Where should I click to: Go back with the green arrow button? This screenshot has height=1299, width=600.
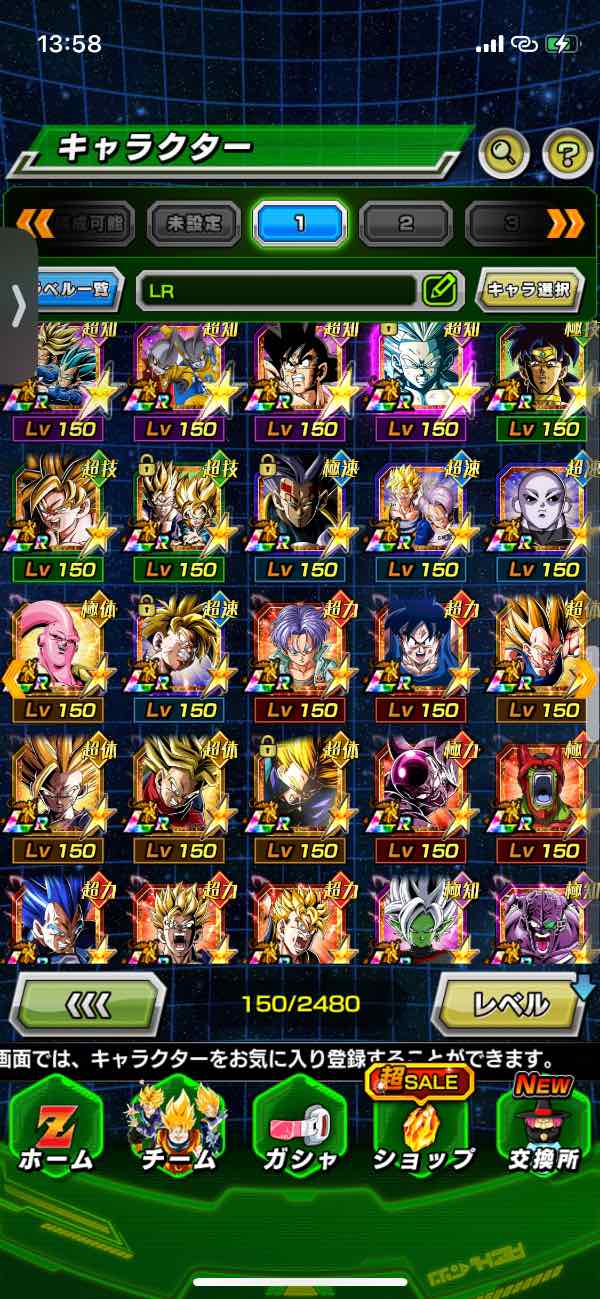point(87,1002)
